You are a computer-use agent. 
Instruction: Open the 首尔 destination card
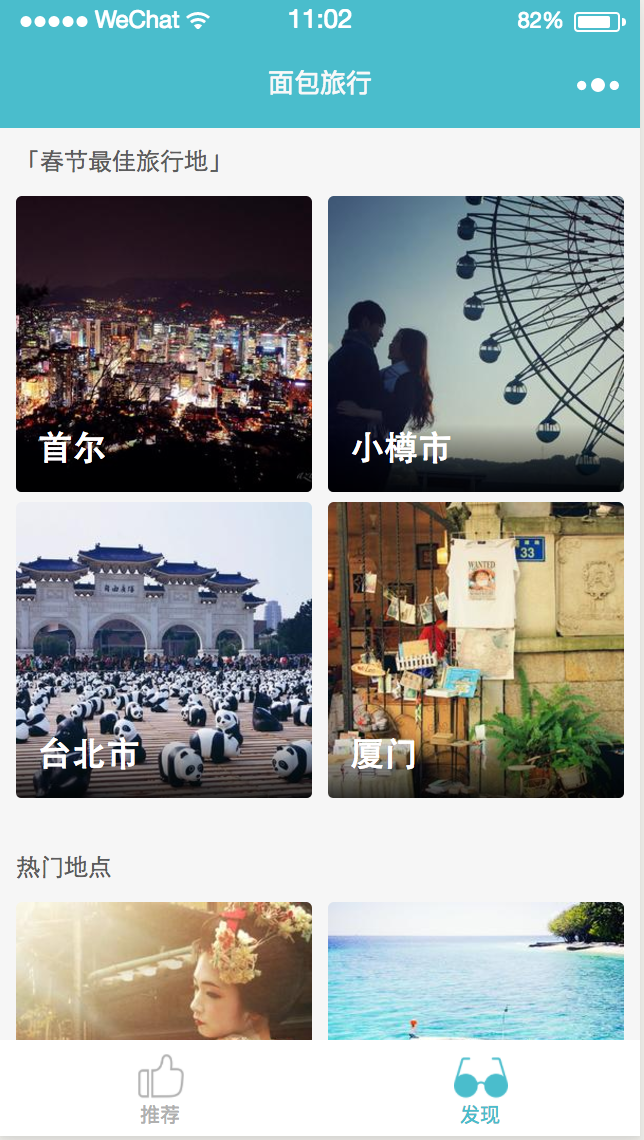click(164, 344)
